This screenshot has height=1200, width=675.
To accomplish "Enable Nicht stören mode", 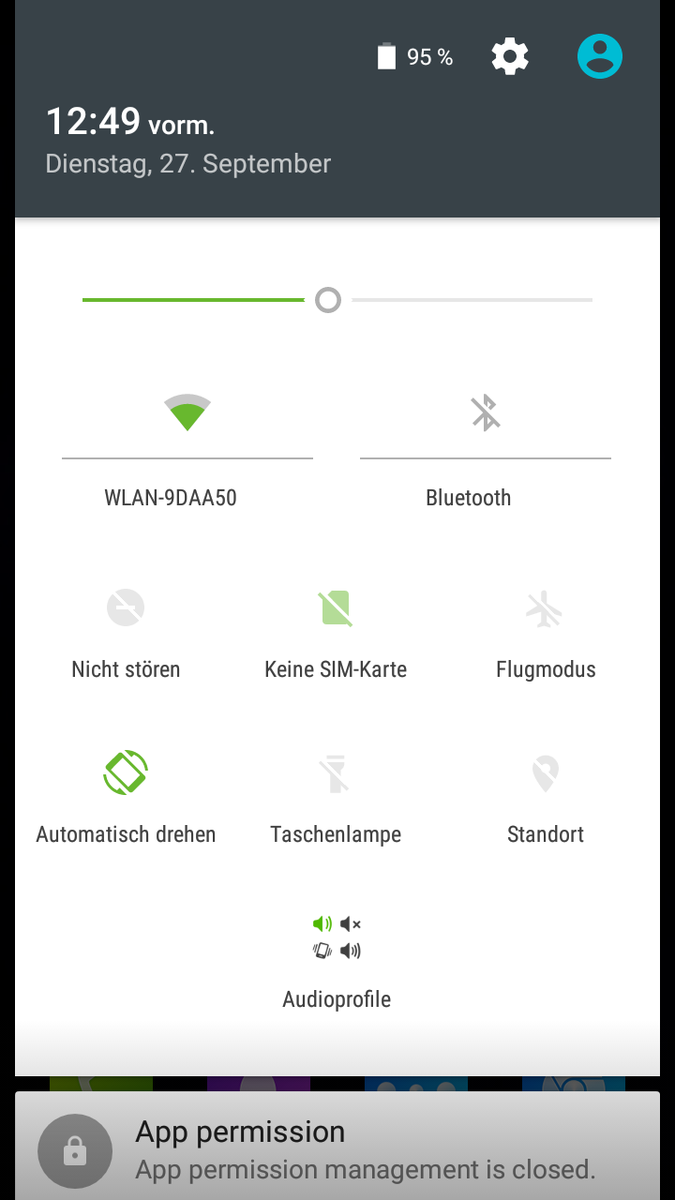I will [126, 607].
